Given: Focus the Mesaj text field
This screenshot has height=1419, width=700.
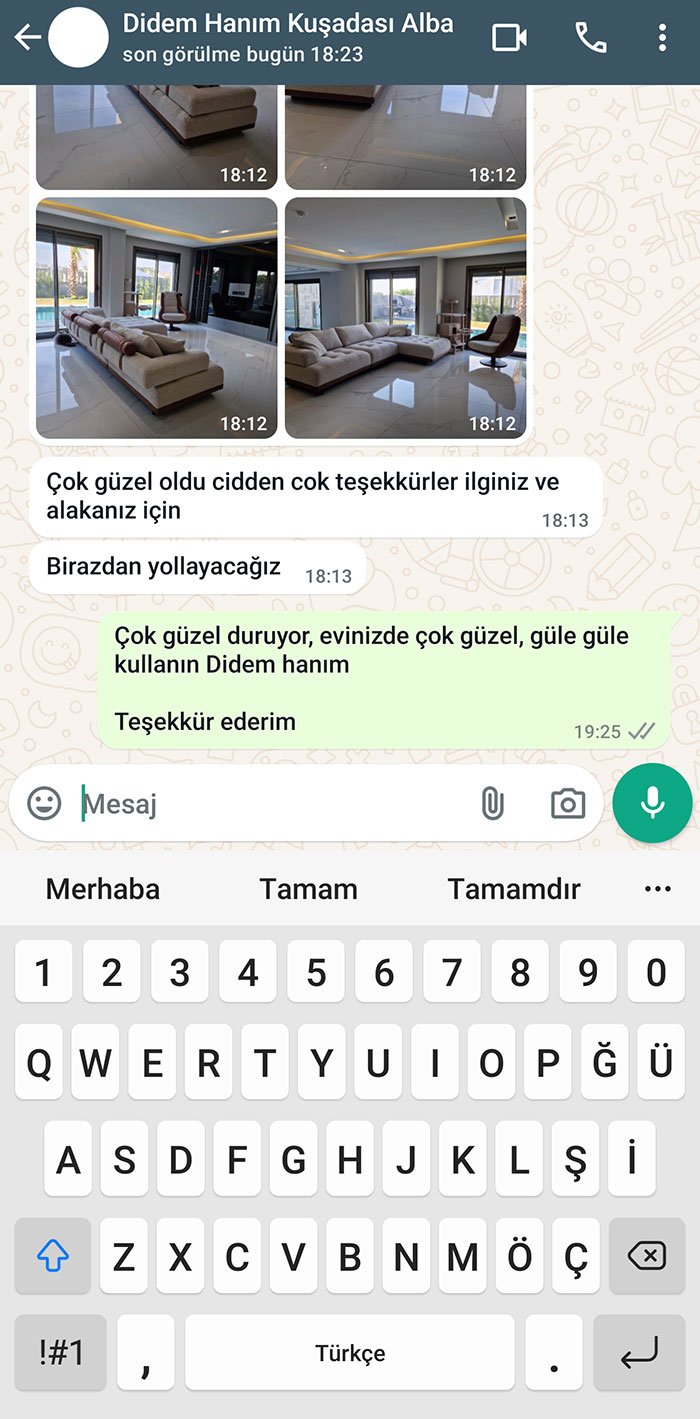Looking at the screenshot, I should click(x=270, y=804).
